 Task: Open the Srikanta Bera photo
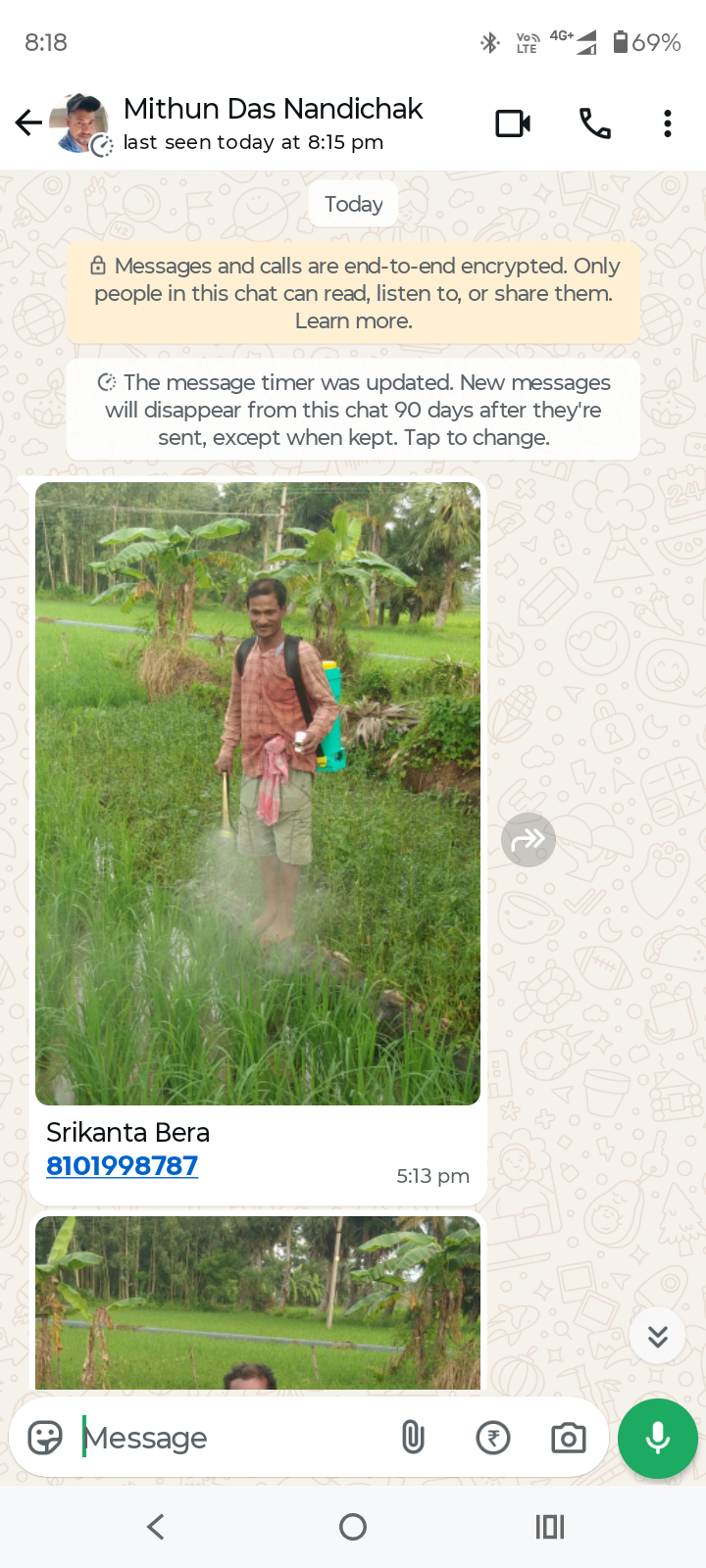258,794
